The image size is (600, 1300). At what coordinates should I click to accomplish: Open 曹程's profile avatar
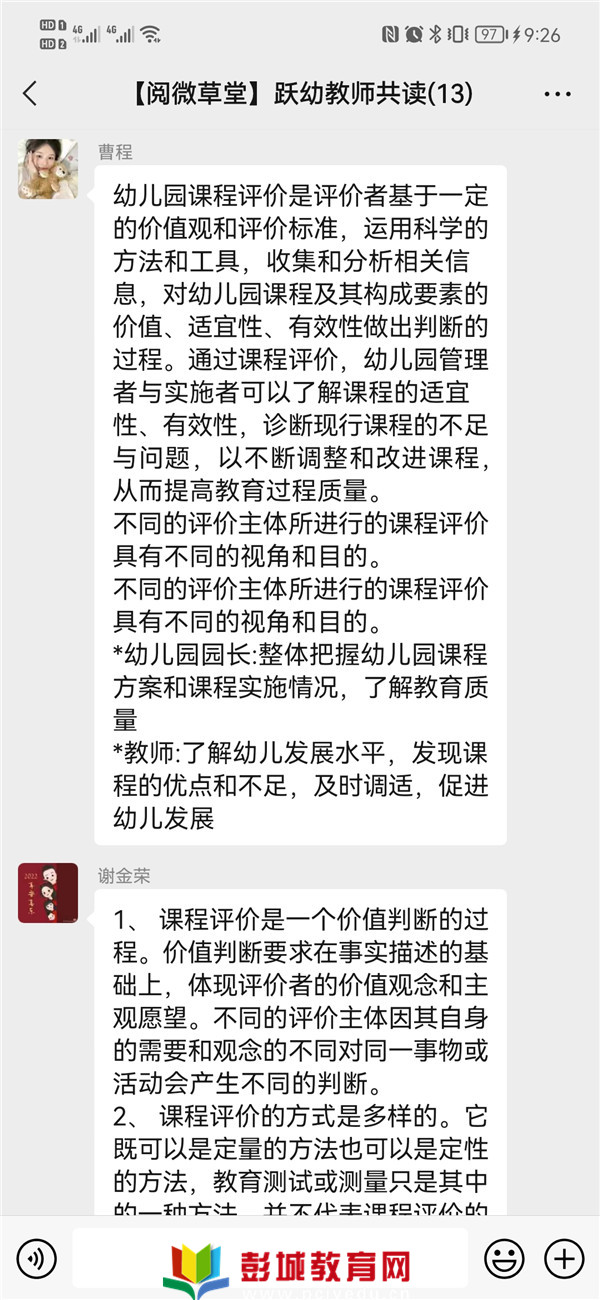click(48, 169)
